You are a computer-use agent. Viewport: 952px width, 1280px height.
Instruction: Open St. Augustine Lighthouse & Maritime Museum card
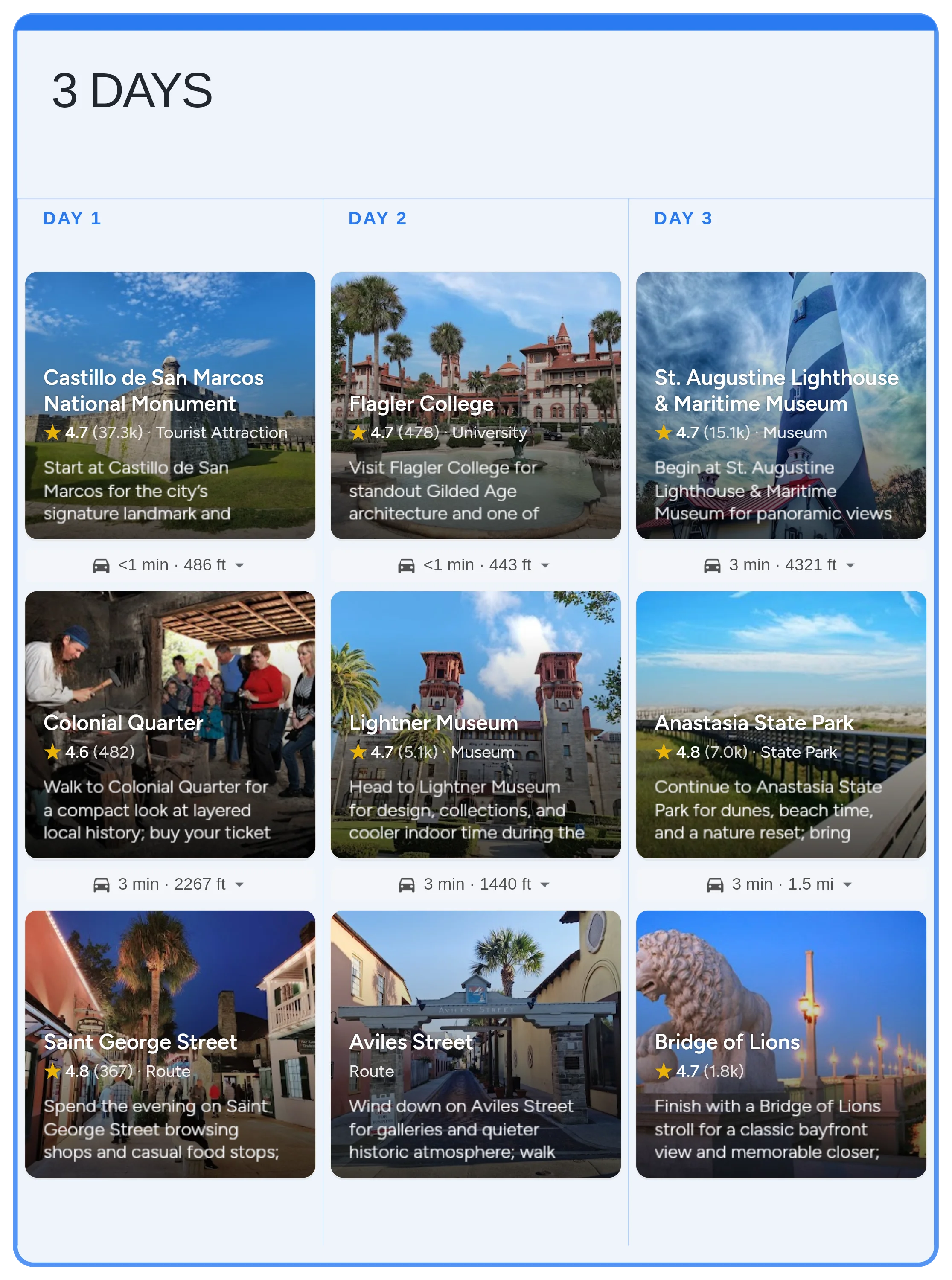pyautogui.click(x=781, y=405)
